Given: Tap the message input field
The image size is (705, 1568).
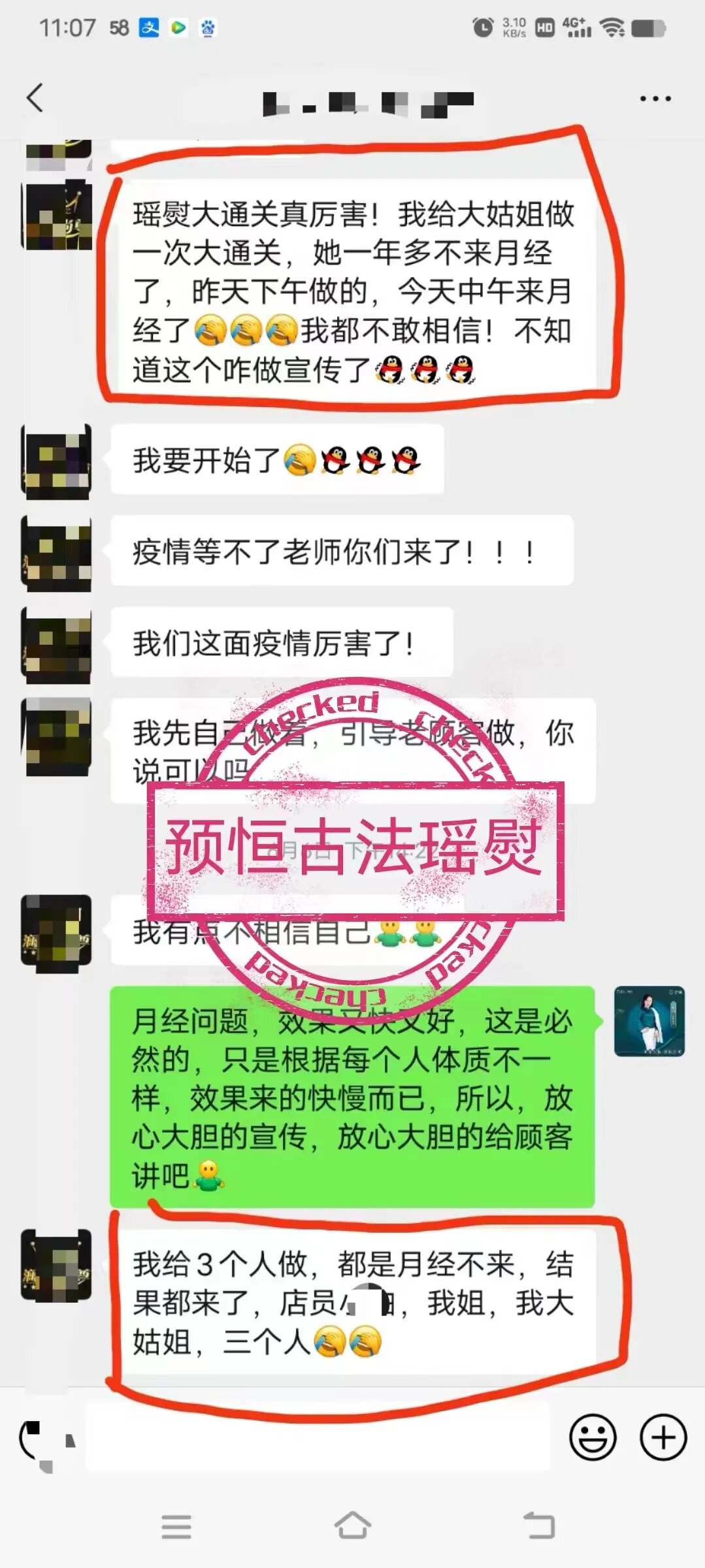Looking at the screenshot, I should (318, 1437).
